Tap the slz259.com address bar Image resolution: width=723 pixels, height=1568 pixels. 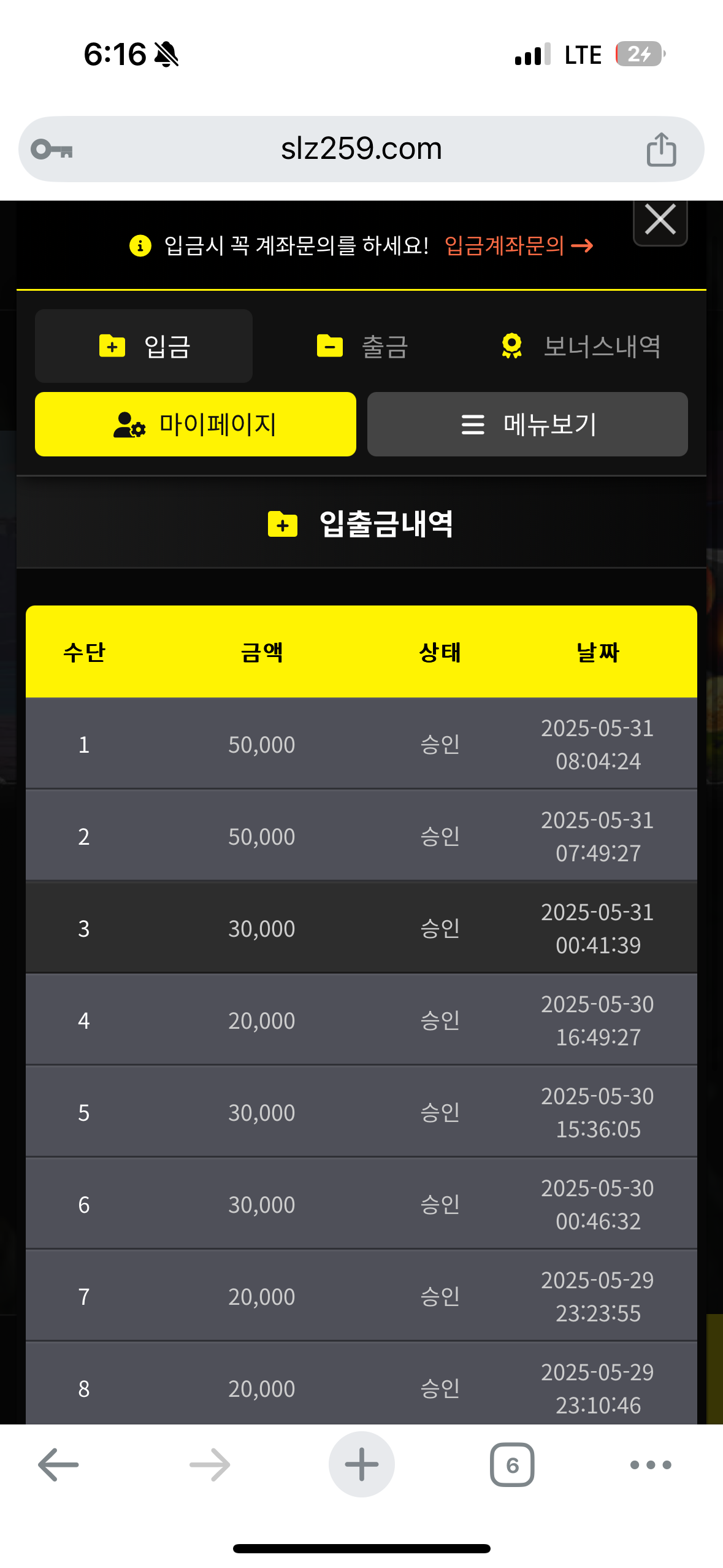361,149
